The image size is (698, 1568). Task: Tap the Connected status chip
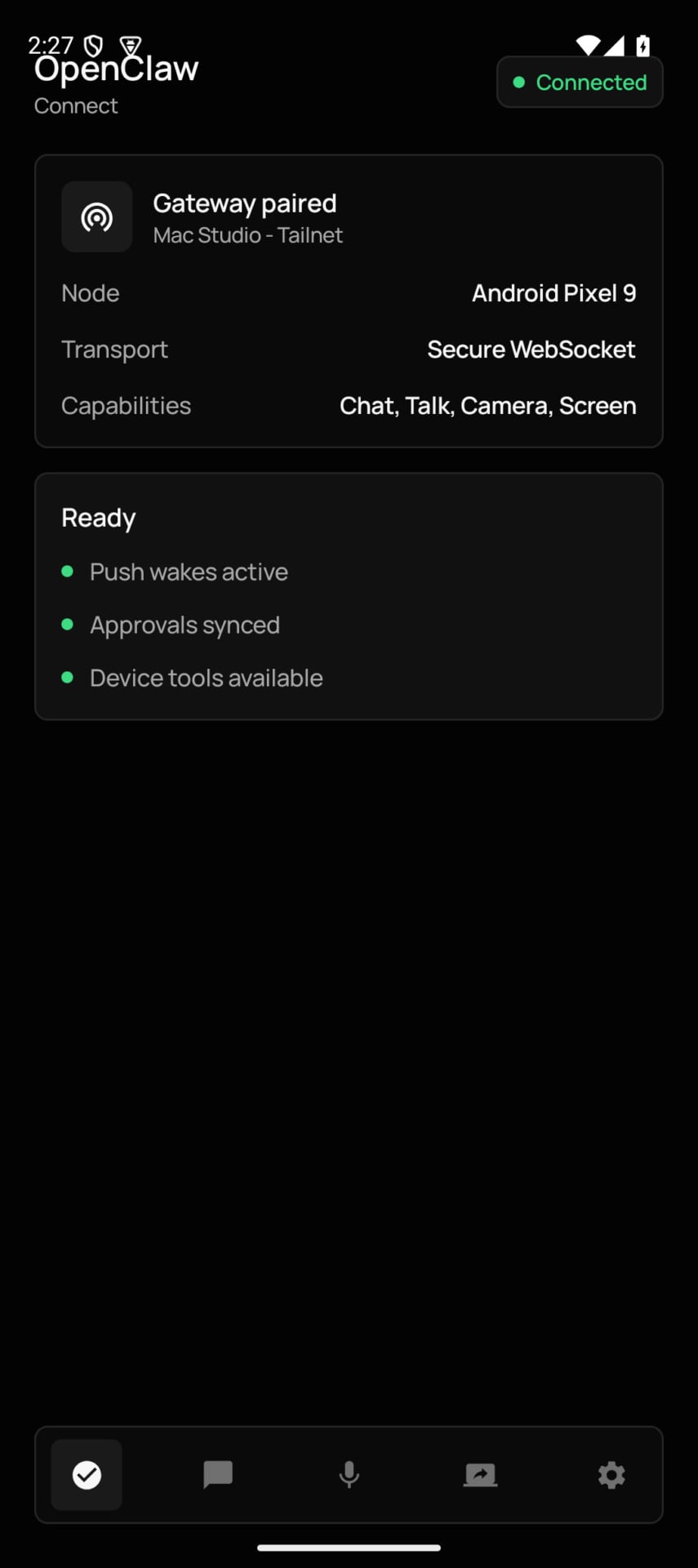click(580, 82)
